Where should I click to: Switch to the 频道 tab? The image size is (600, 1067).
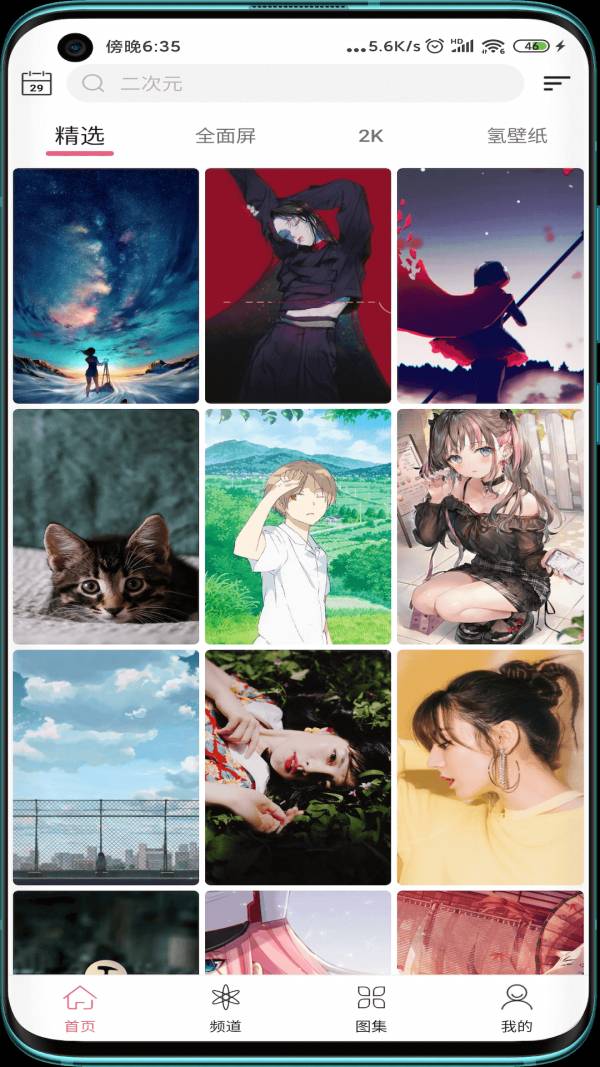pyautogui.click(x=226, y=1008)
